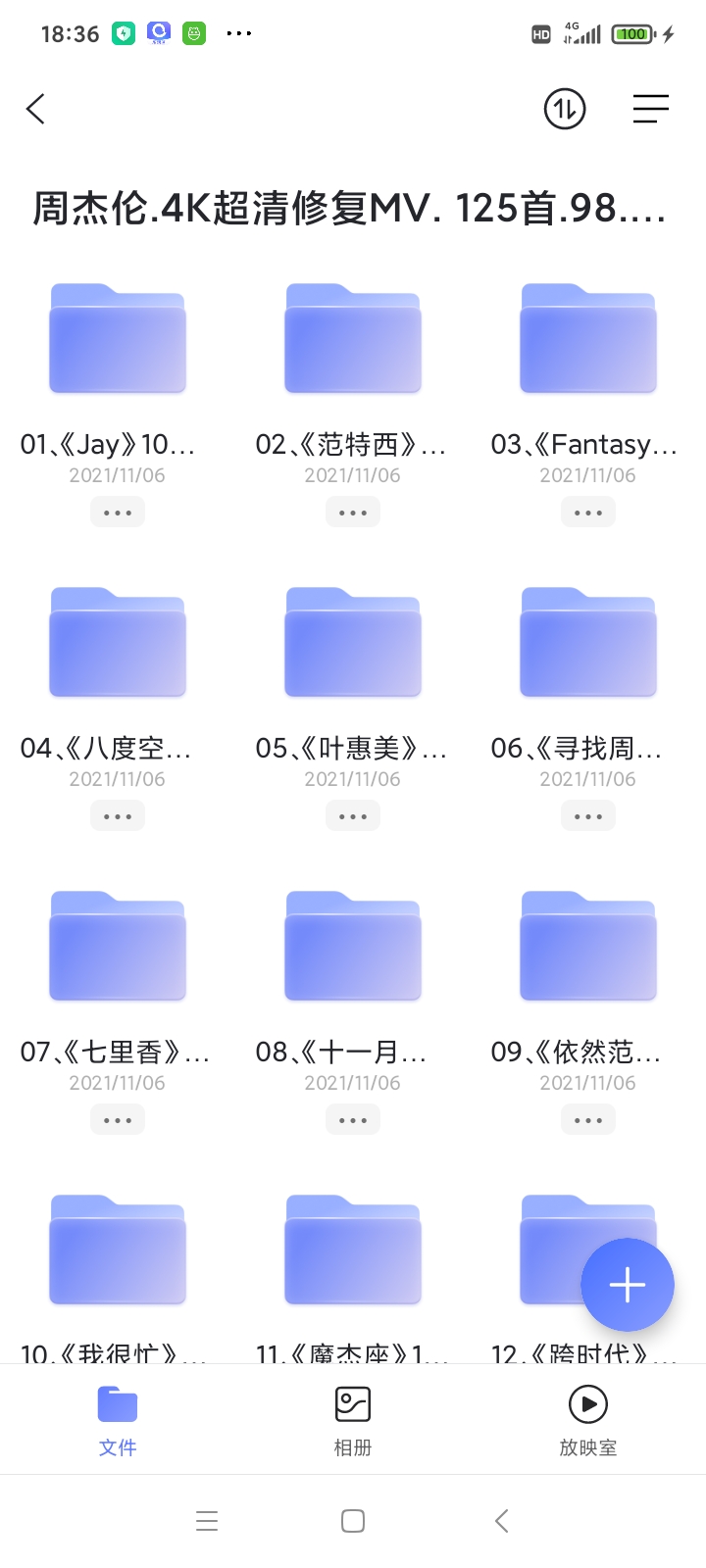Open folder 05、《叶惠美》

tap(353, 643)
